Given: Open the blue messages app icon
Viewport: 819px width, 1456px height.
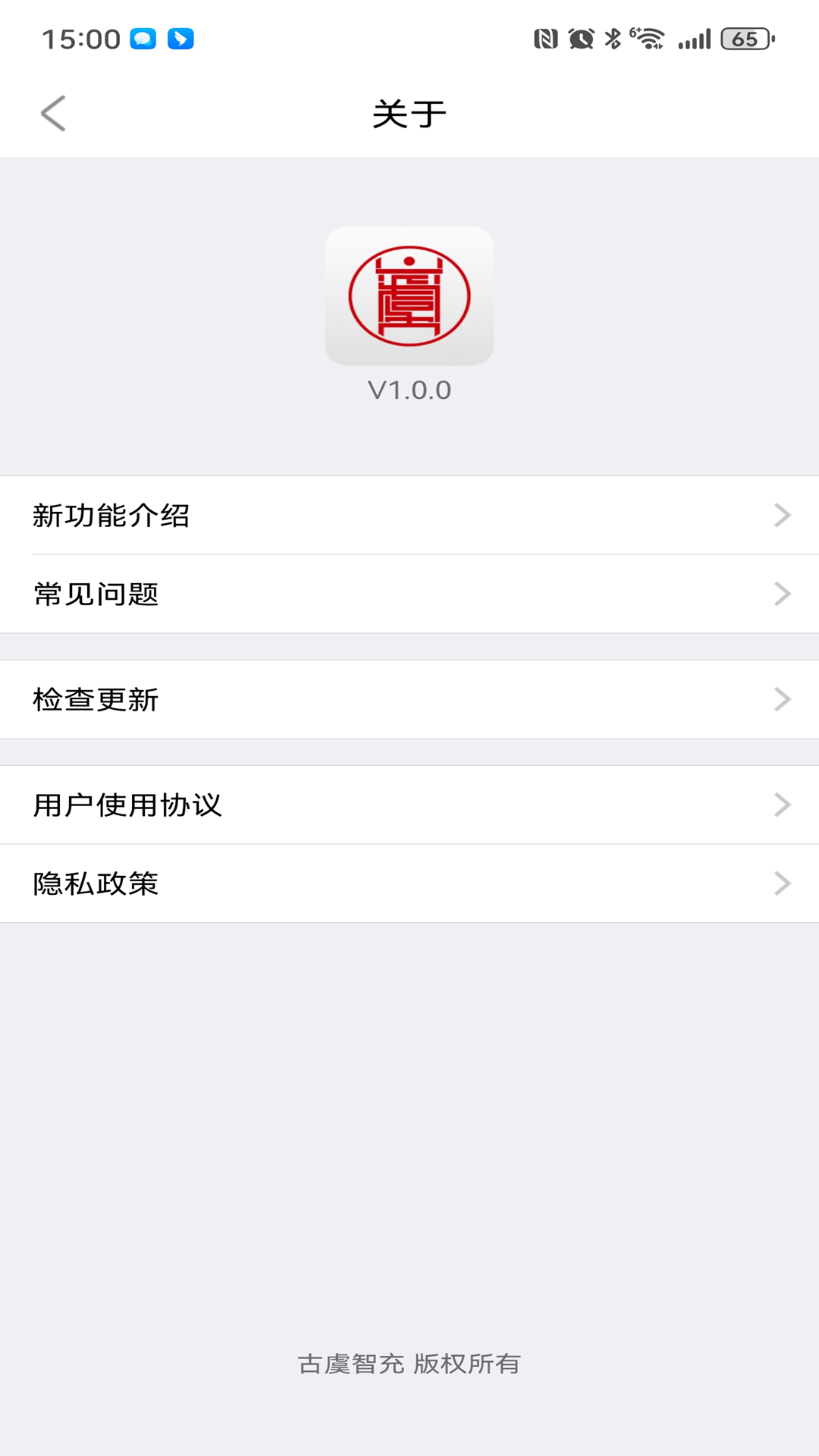Looking at the screenshot, I should pos(141,38).
